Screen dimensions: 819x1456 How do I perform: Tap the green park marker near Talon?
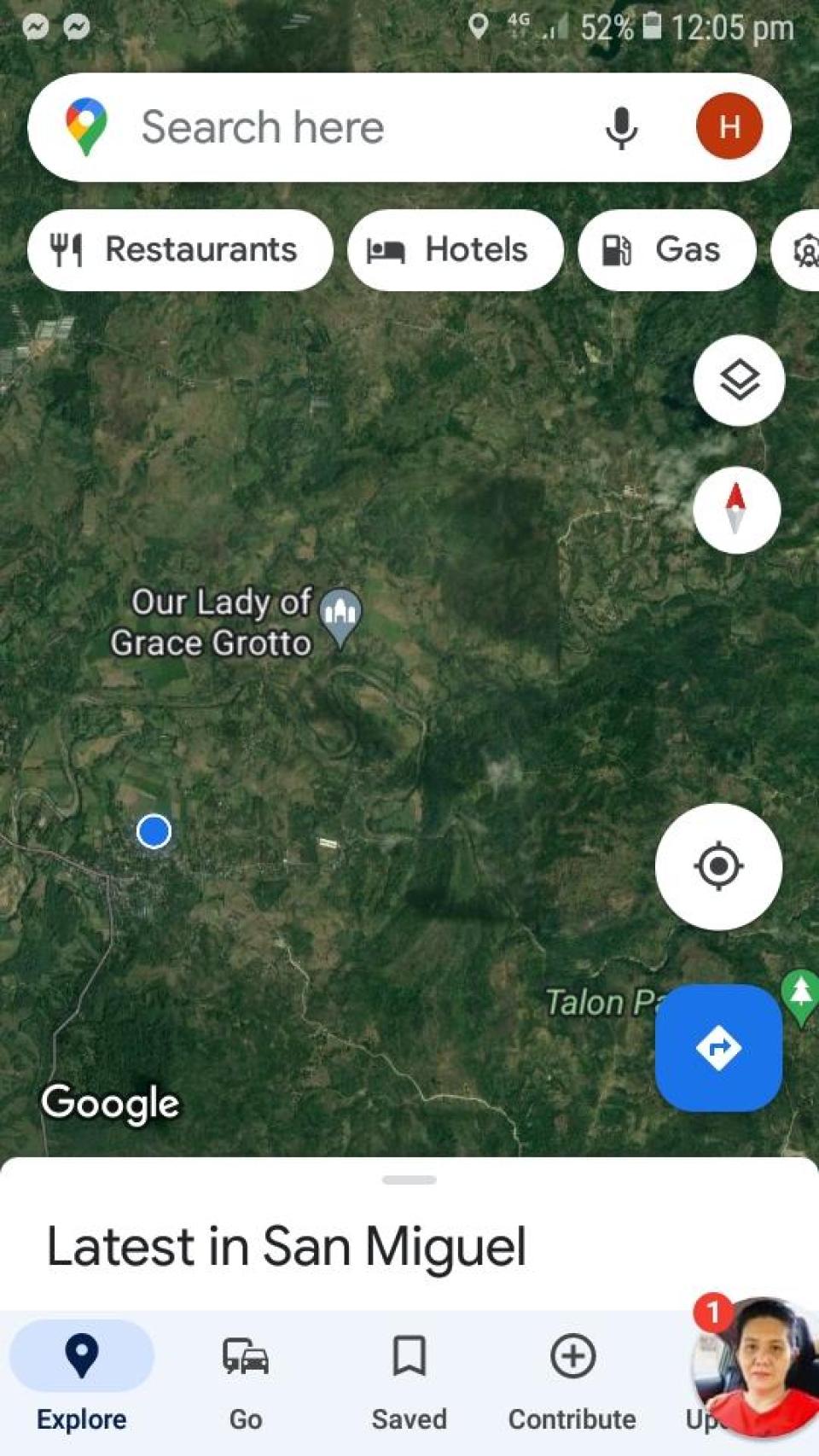tap(800, 994)
